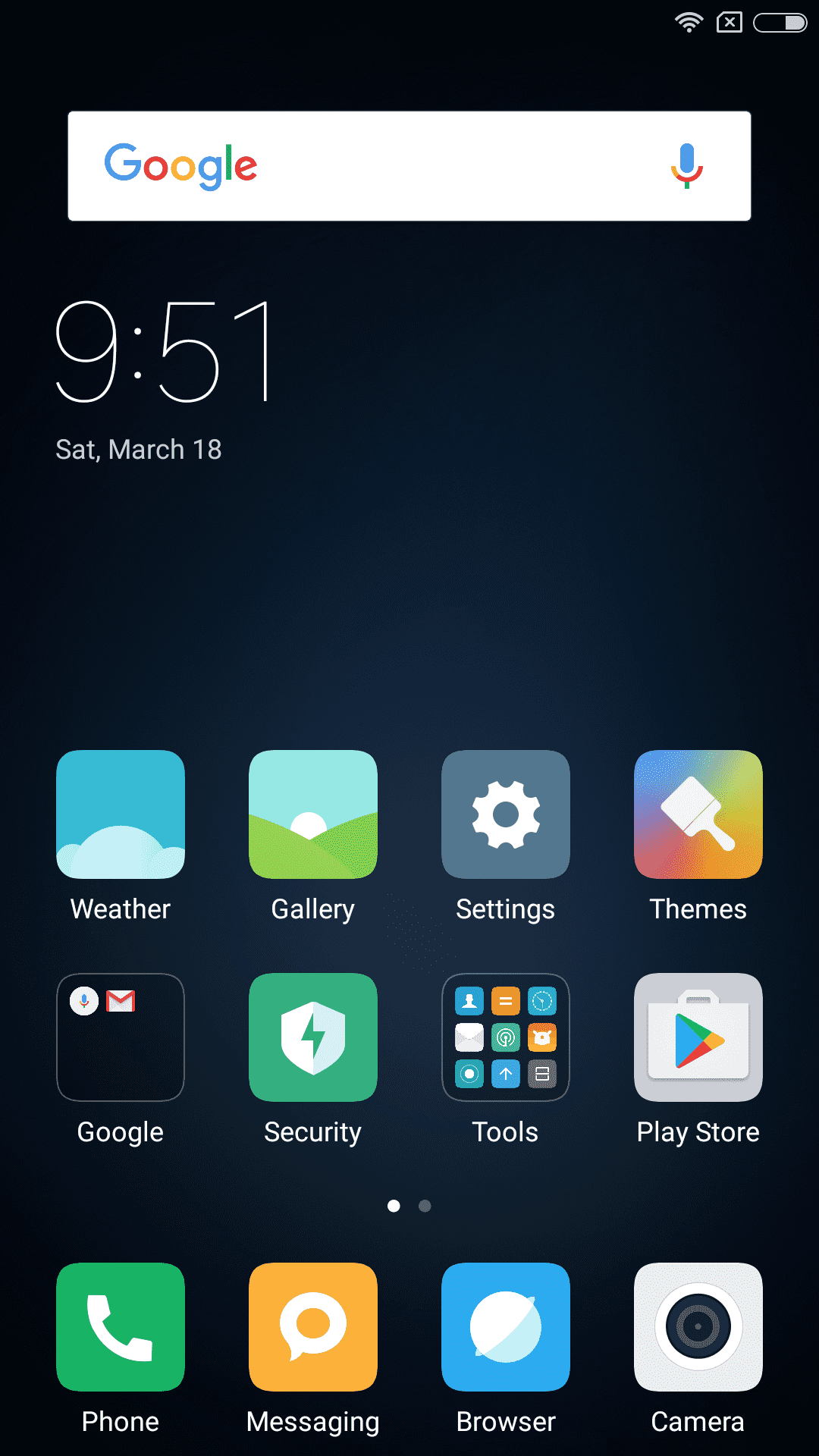This screenshot has height=1456, width=819.
Task: Go to the second home screen page dot
Action: point(425,1206)
